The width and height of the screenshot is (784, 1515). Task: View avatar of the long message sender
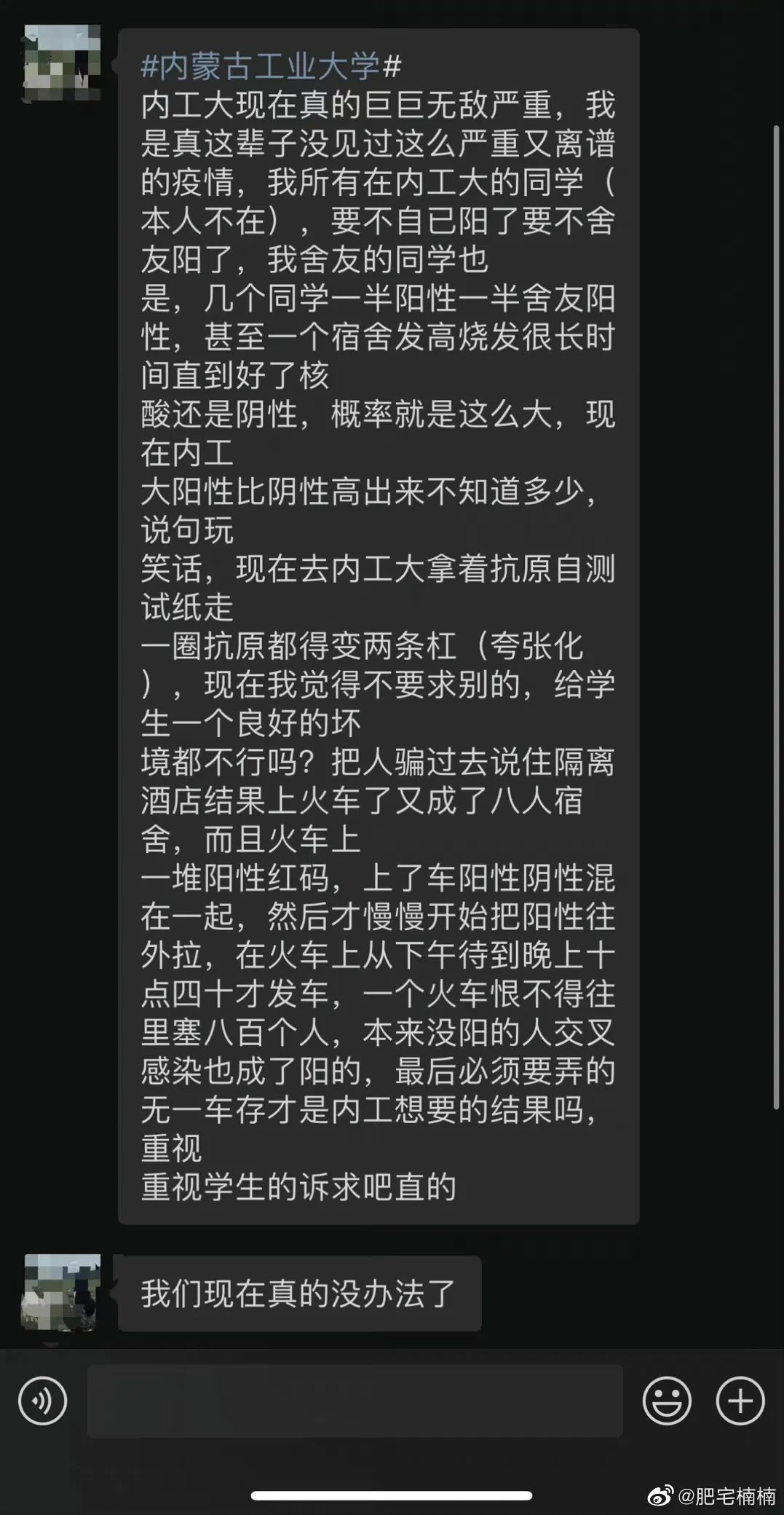(62, 63)
